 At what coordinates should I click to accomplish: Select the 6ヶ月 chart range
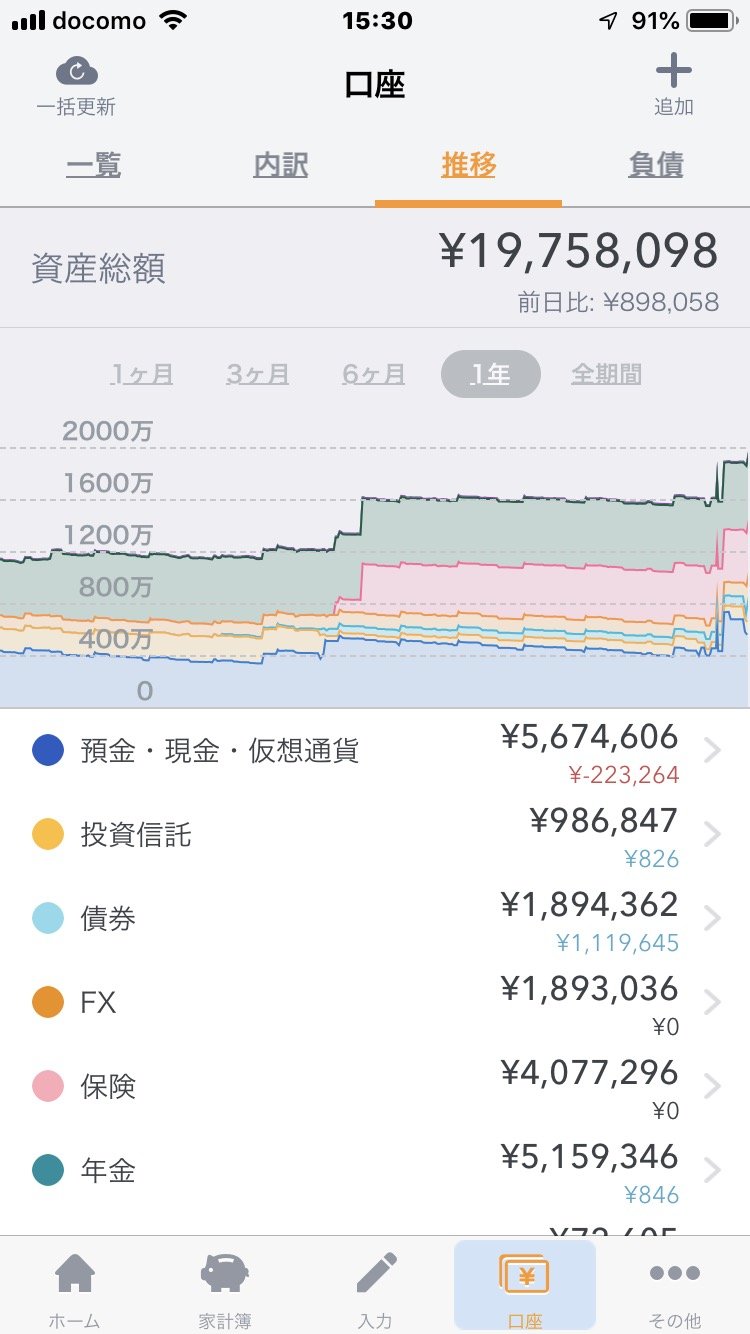pyautogui.click(x=374, y=374)
